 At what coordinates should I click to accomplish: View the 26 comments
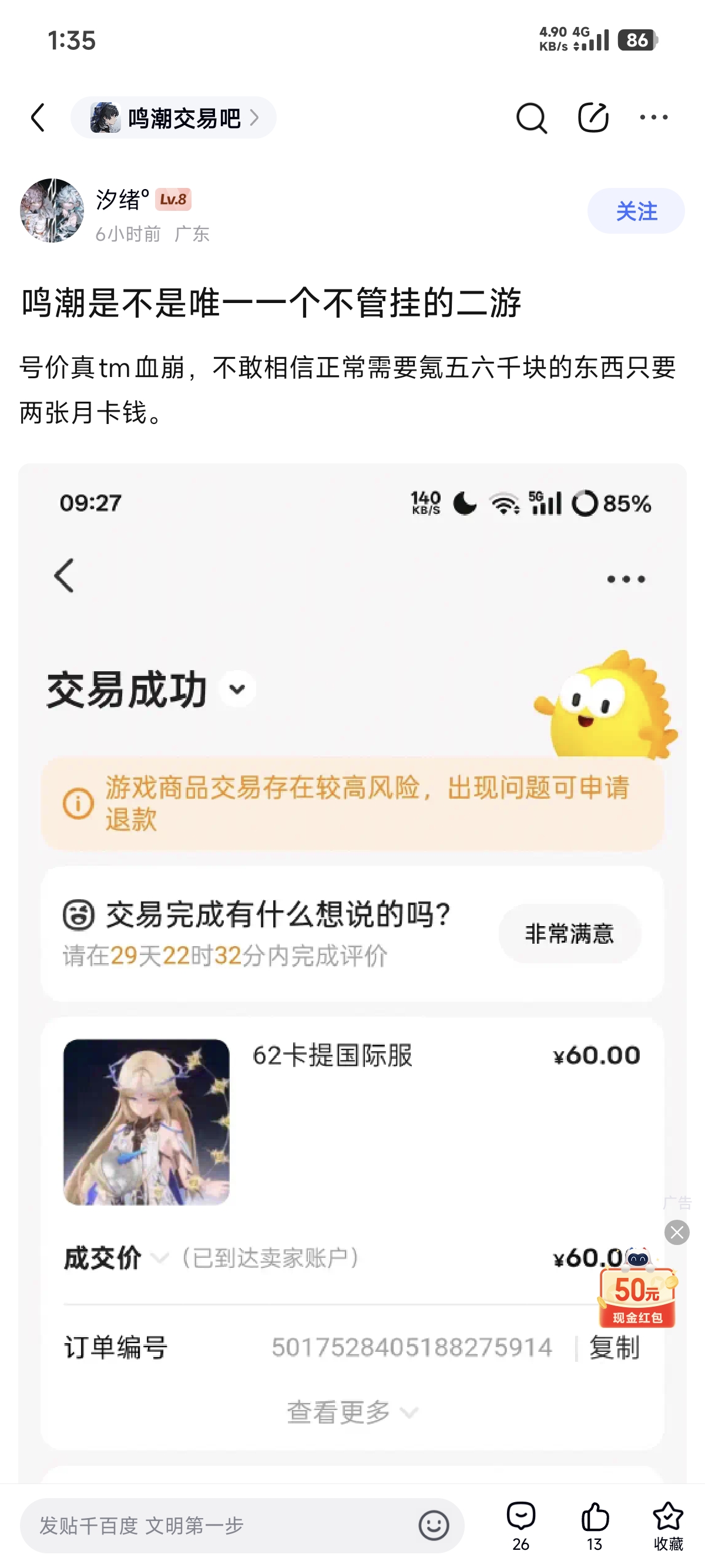coord(521,1525)
